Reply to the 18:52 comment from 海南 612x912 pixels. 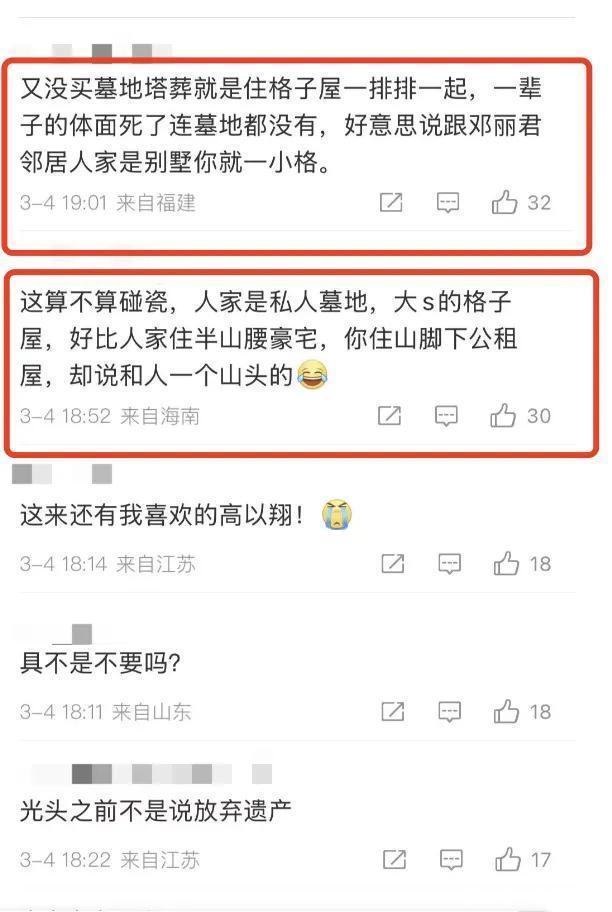(x=448, y=415)
